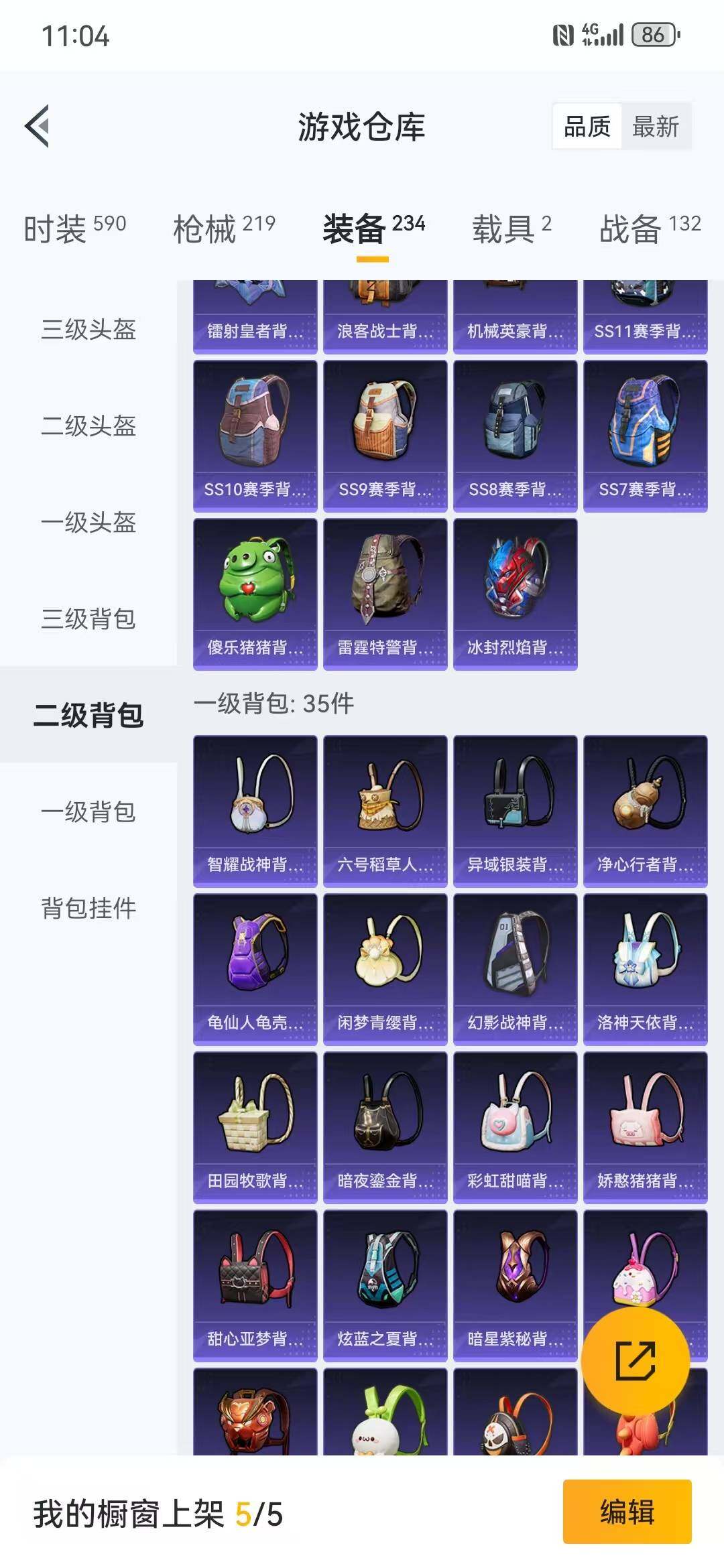The width and height of the screenshot is (724, 1568).
Task: Select the 傻乐猪猪背包 item image
Action: pyautogui.click(x=255, y=590)
